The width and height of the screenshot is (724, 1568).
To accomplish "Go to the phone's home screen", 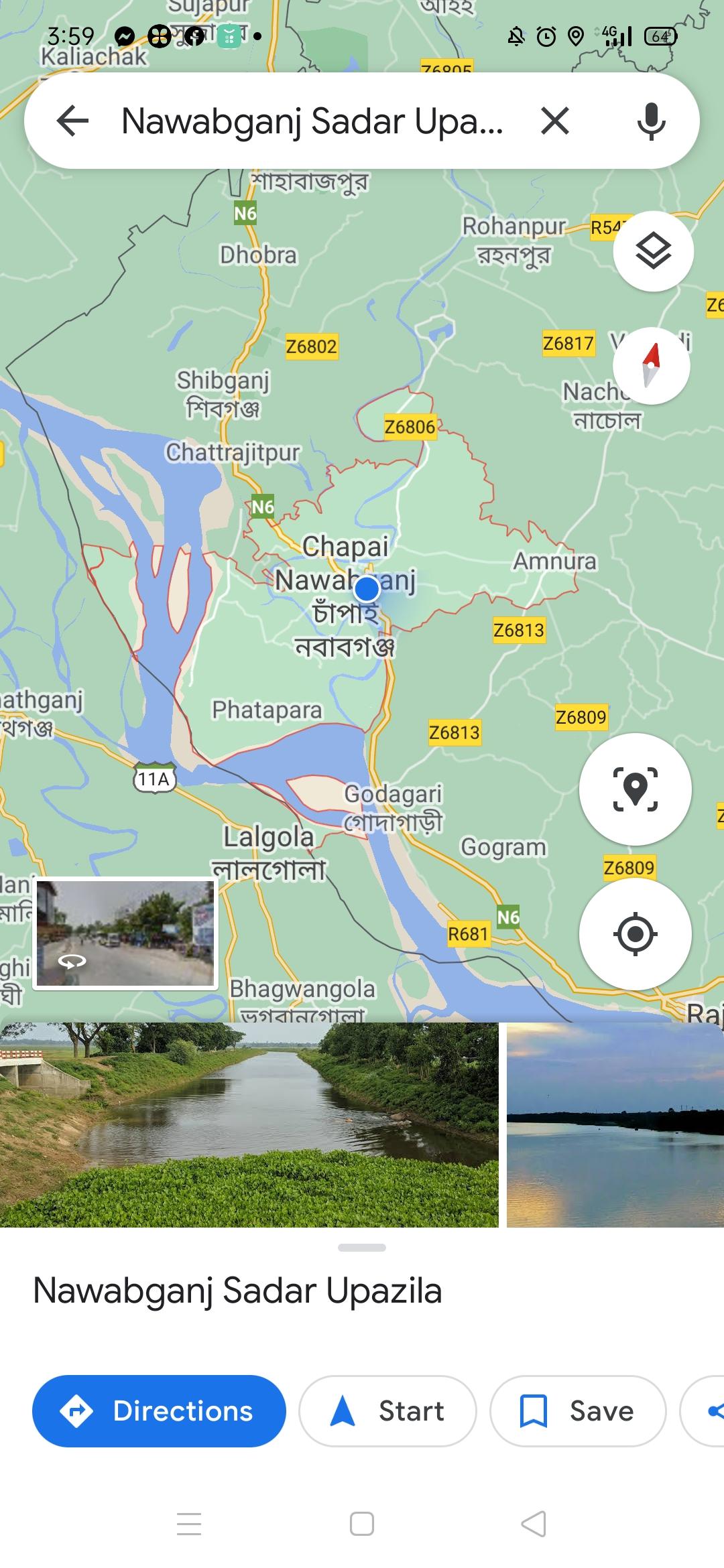I will [x=362, y=1524].
